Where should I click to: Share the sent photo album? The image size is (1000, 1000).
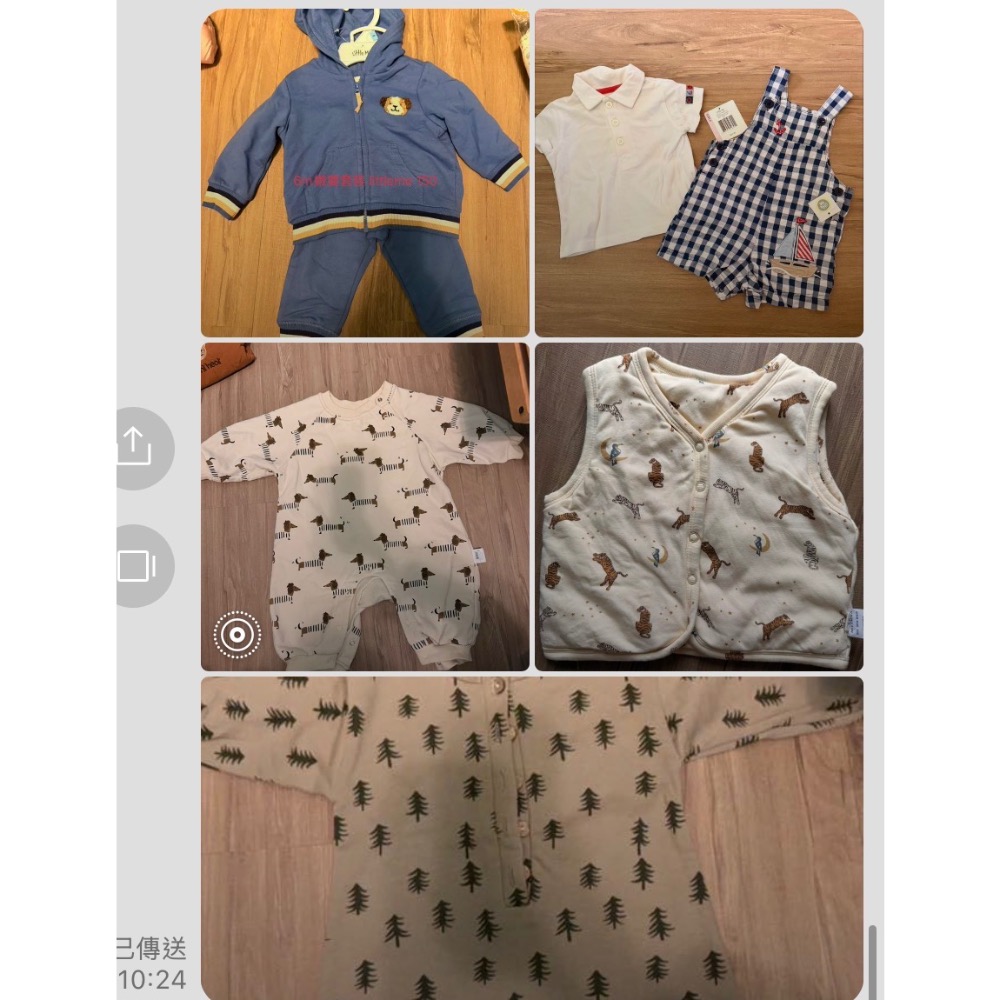[137, 448]
